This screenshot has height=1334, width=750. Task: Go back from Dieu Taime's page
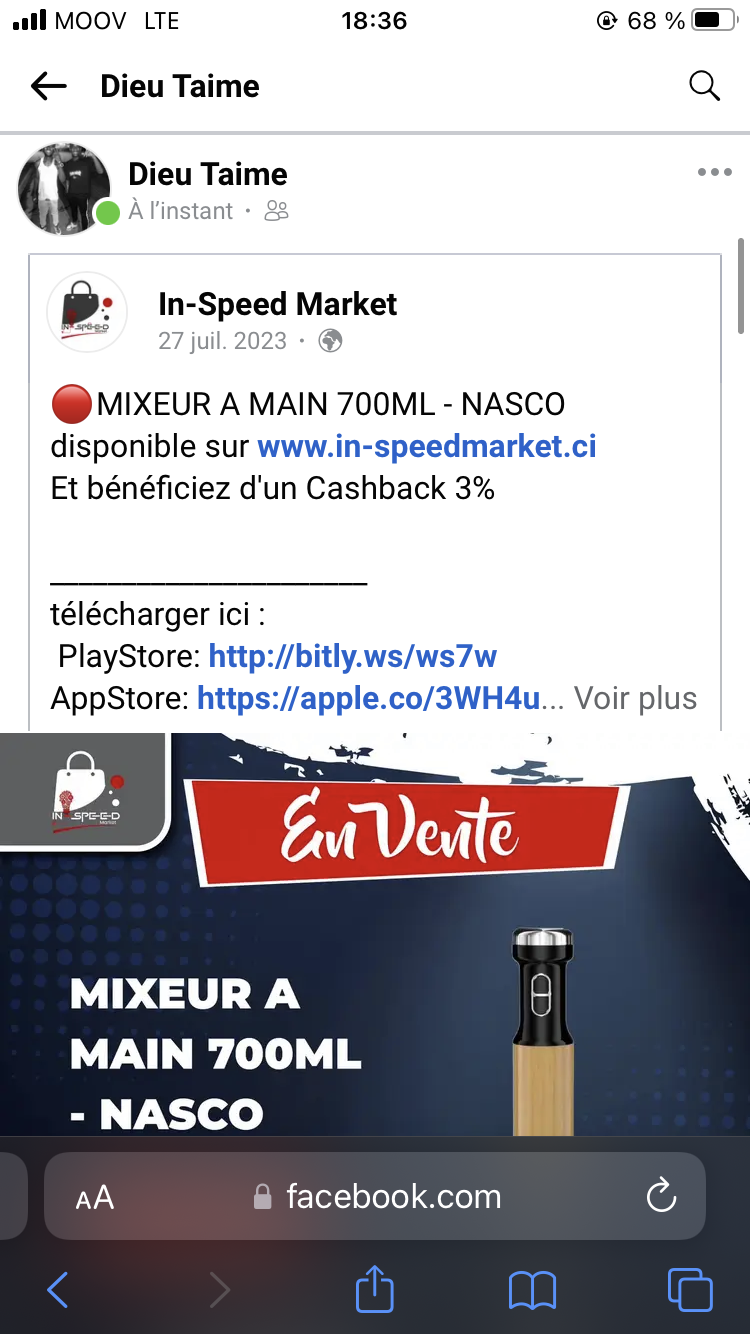[48, 86]
